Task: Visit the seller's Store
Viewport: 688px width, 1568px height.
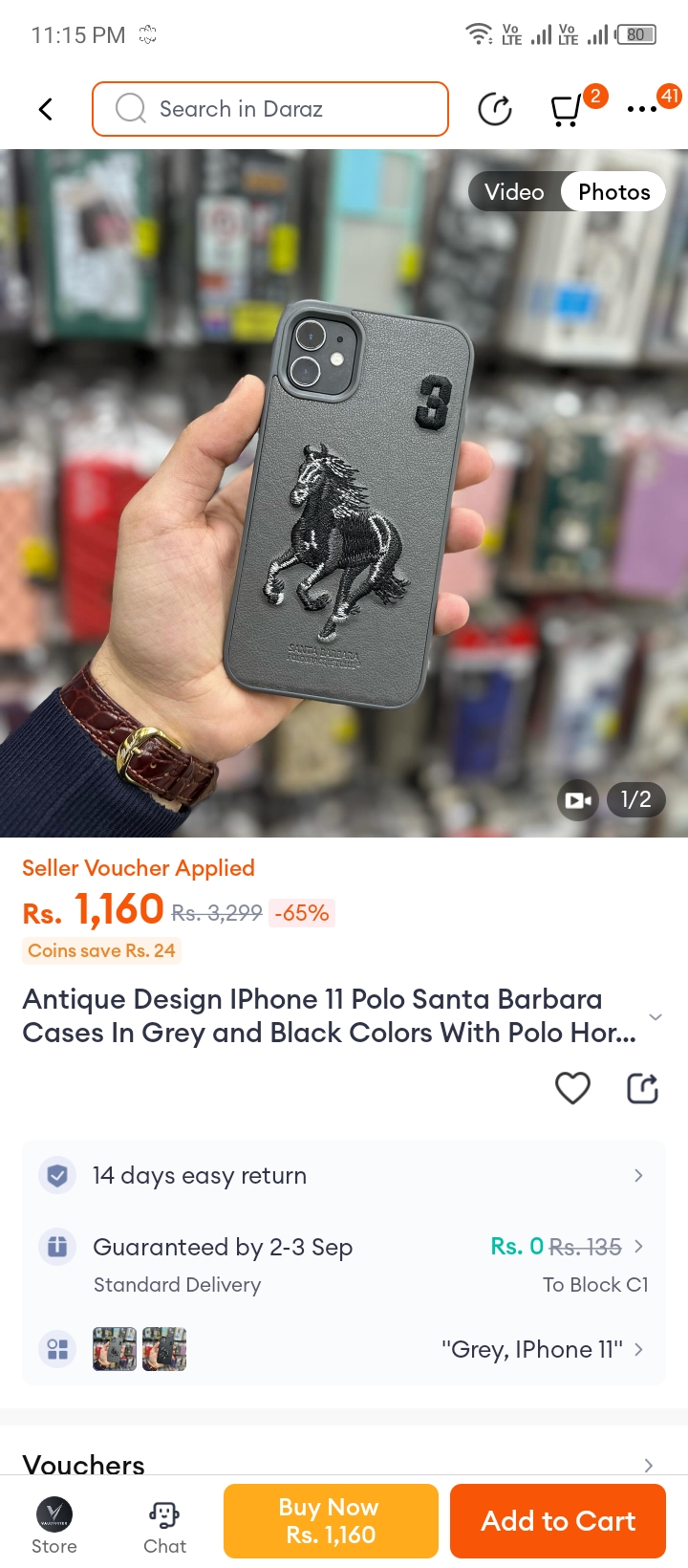Action: click(x=54, y=1524)
